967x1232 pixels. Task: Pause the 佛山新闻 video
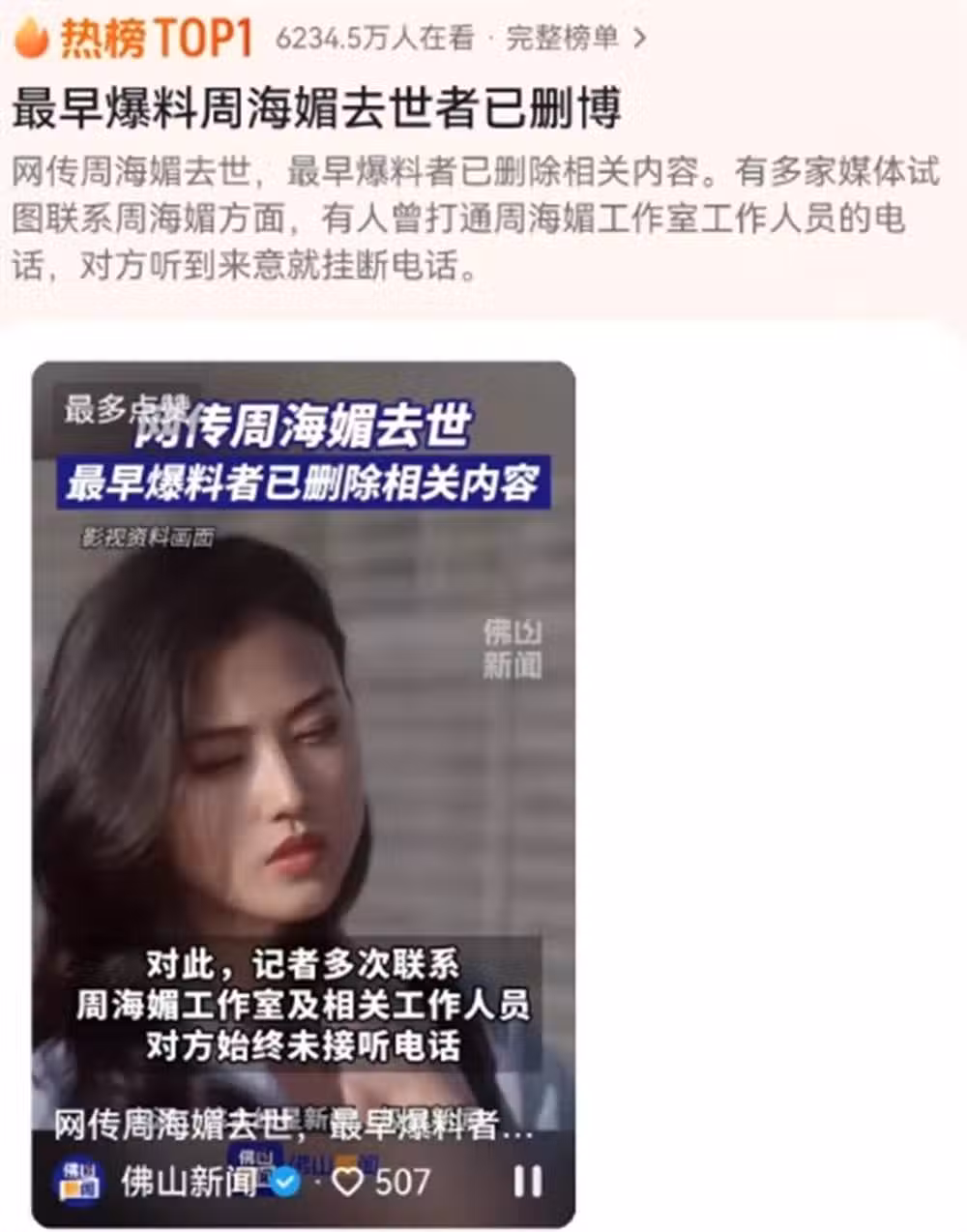point(527,1181)
